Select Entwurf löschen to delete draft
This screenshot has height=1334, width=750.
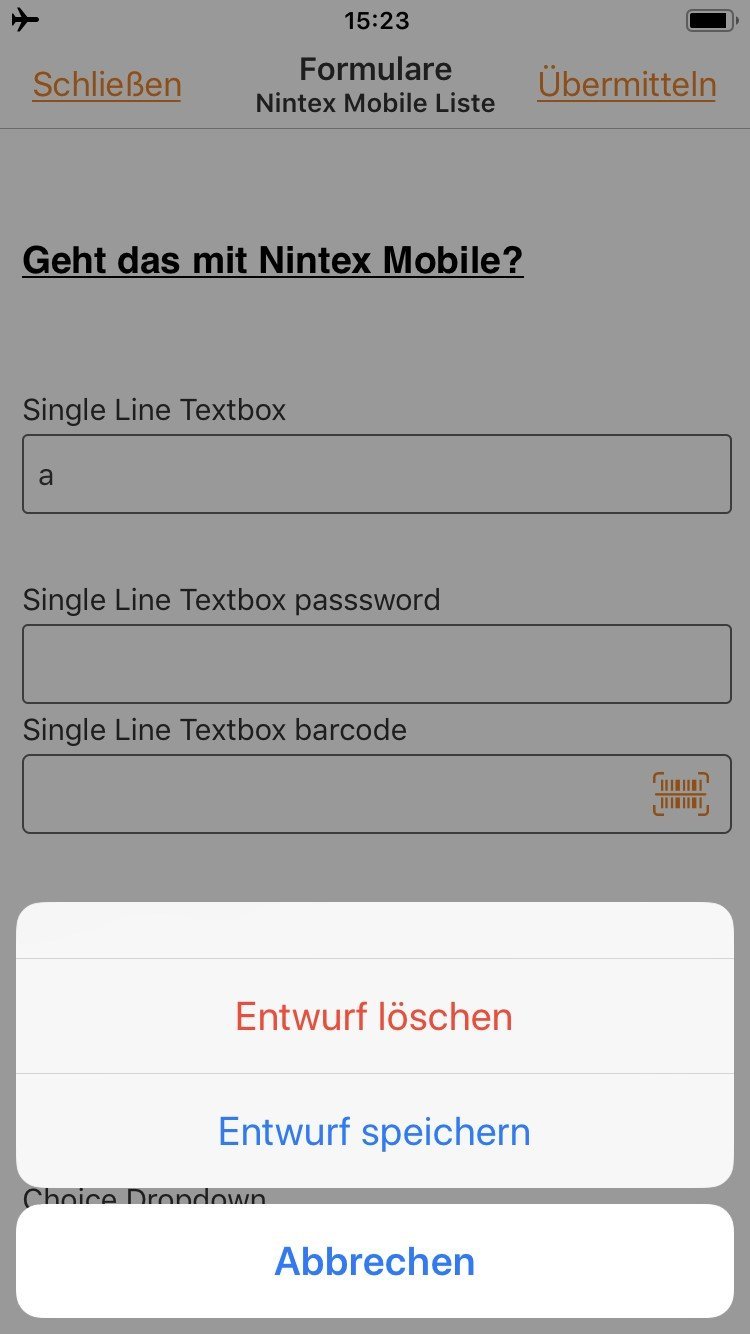click(374, 1016)
